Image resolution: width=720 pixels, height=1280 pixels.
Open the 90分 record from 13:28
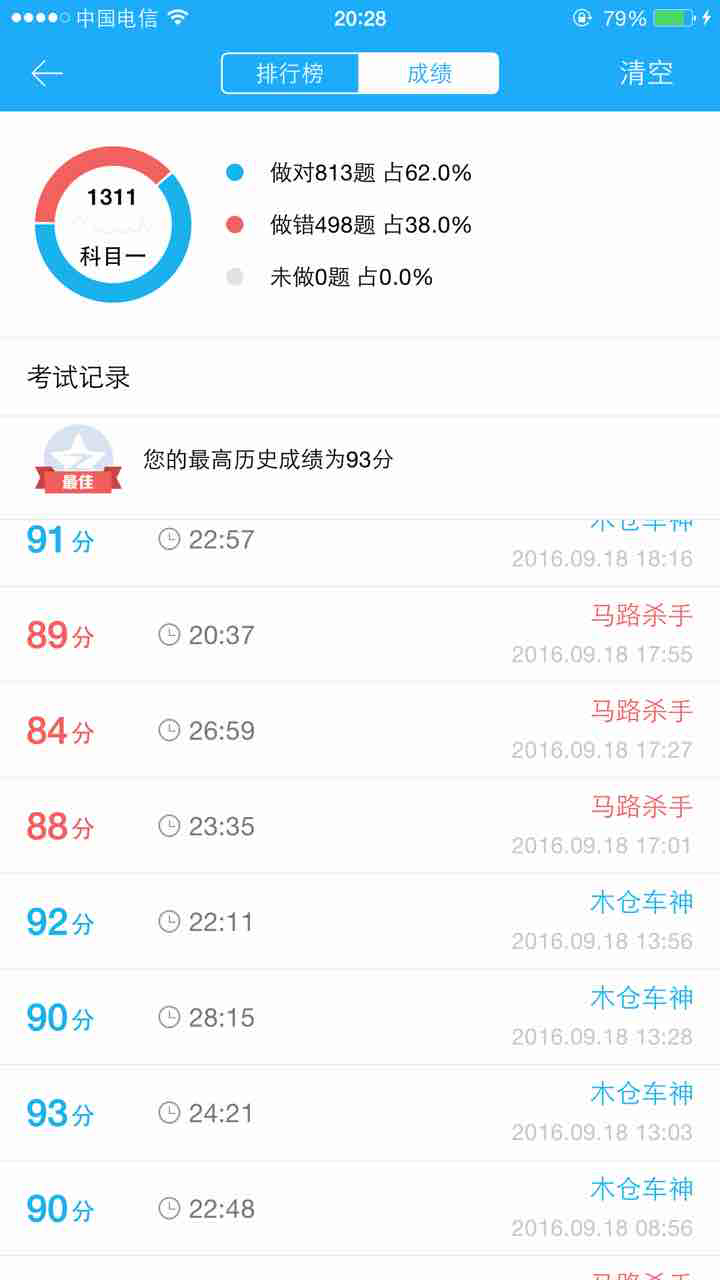pos(360,1017)
